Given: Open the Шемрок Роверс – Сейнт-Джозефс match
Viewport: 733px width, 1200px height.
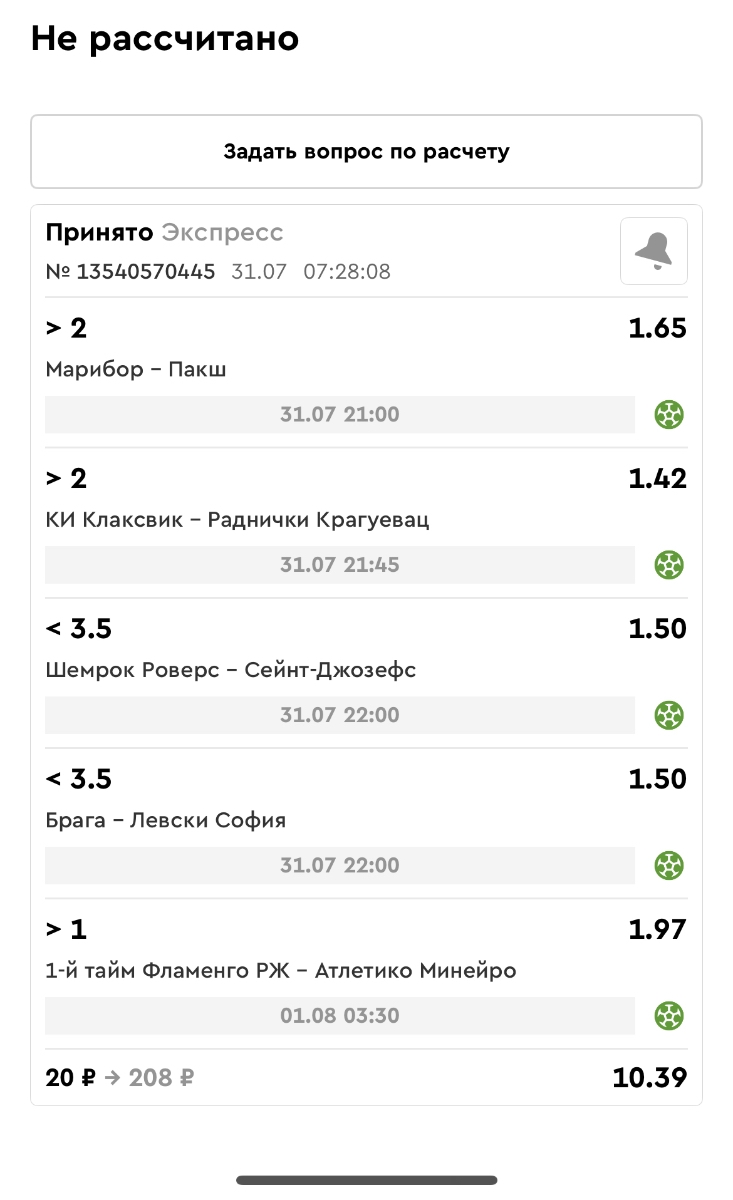Looking at the screenshot, I should (x=230, y=671).
